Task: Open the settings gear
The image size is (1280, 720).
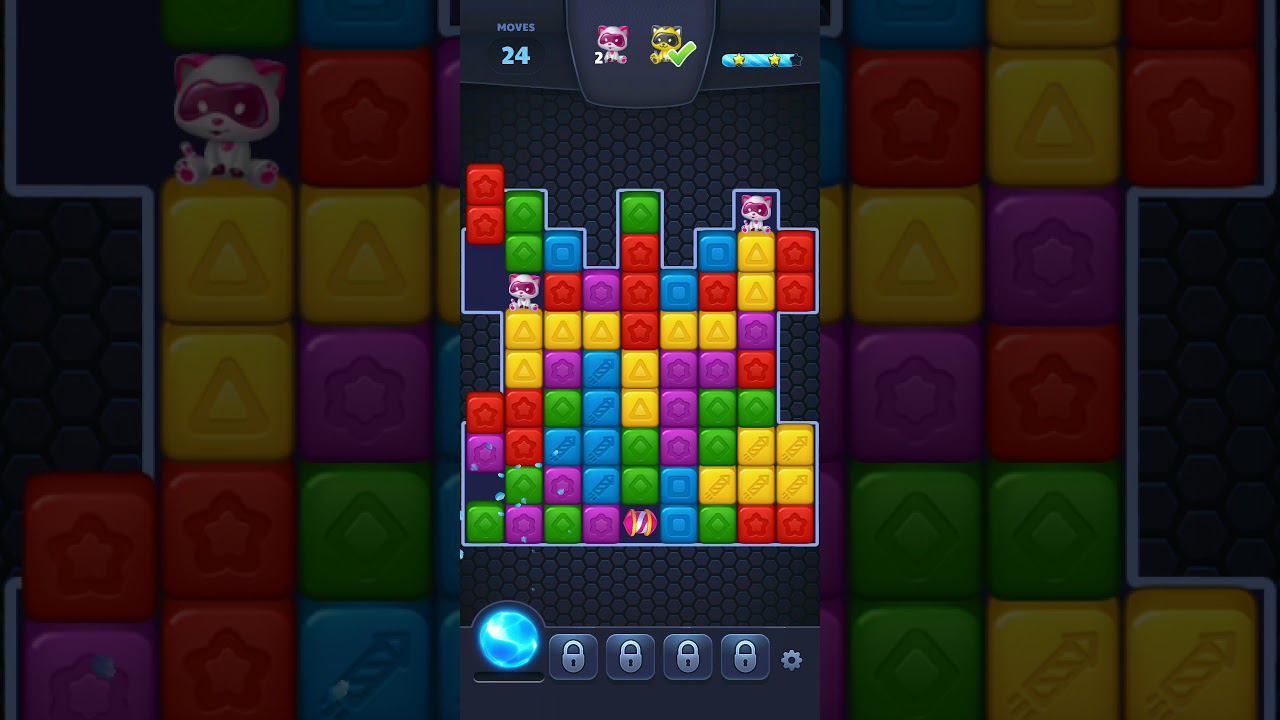Action: tap(791, 660)
